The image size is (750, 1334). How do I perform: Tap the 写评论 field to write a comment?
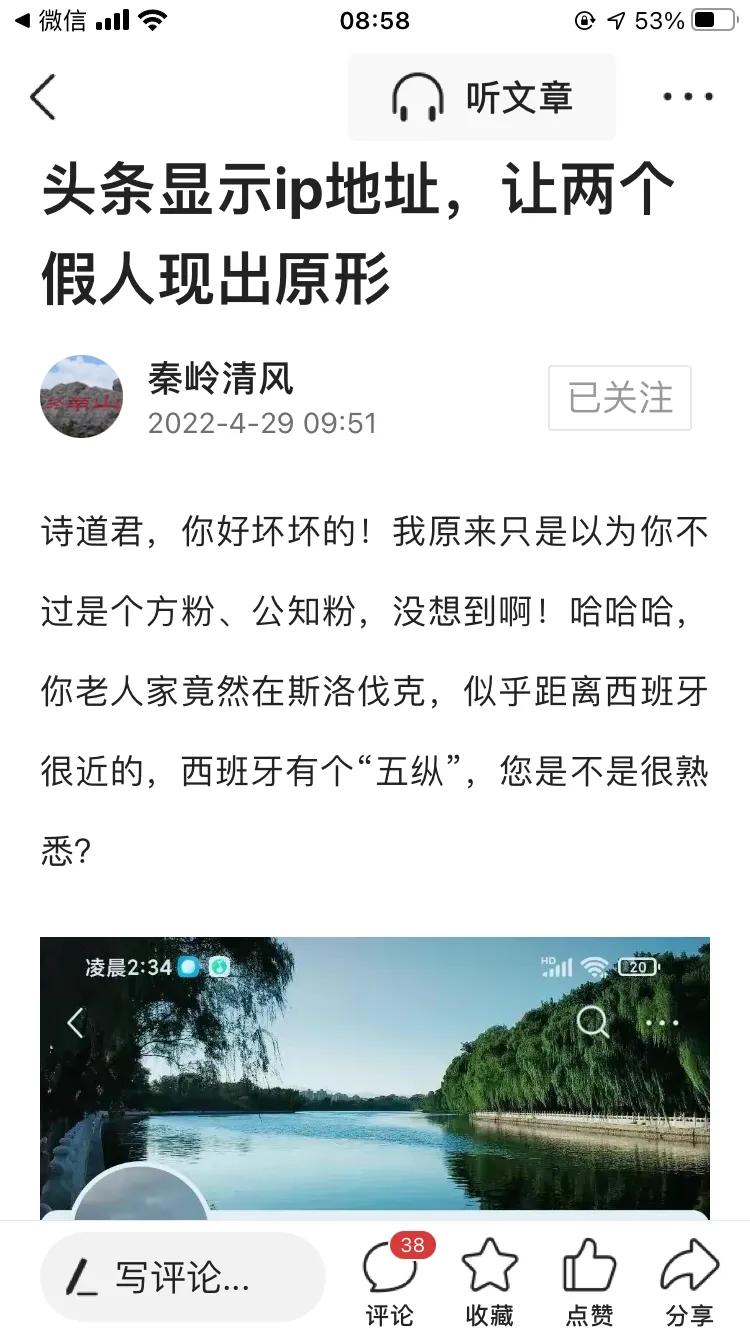coord(180,1277)
